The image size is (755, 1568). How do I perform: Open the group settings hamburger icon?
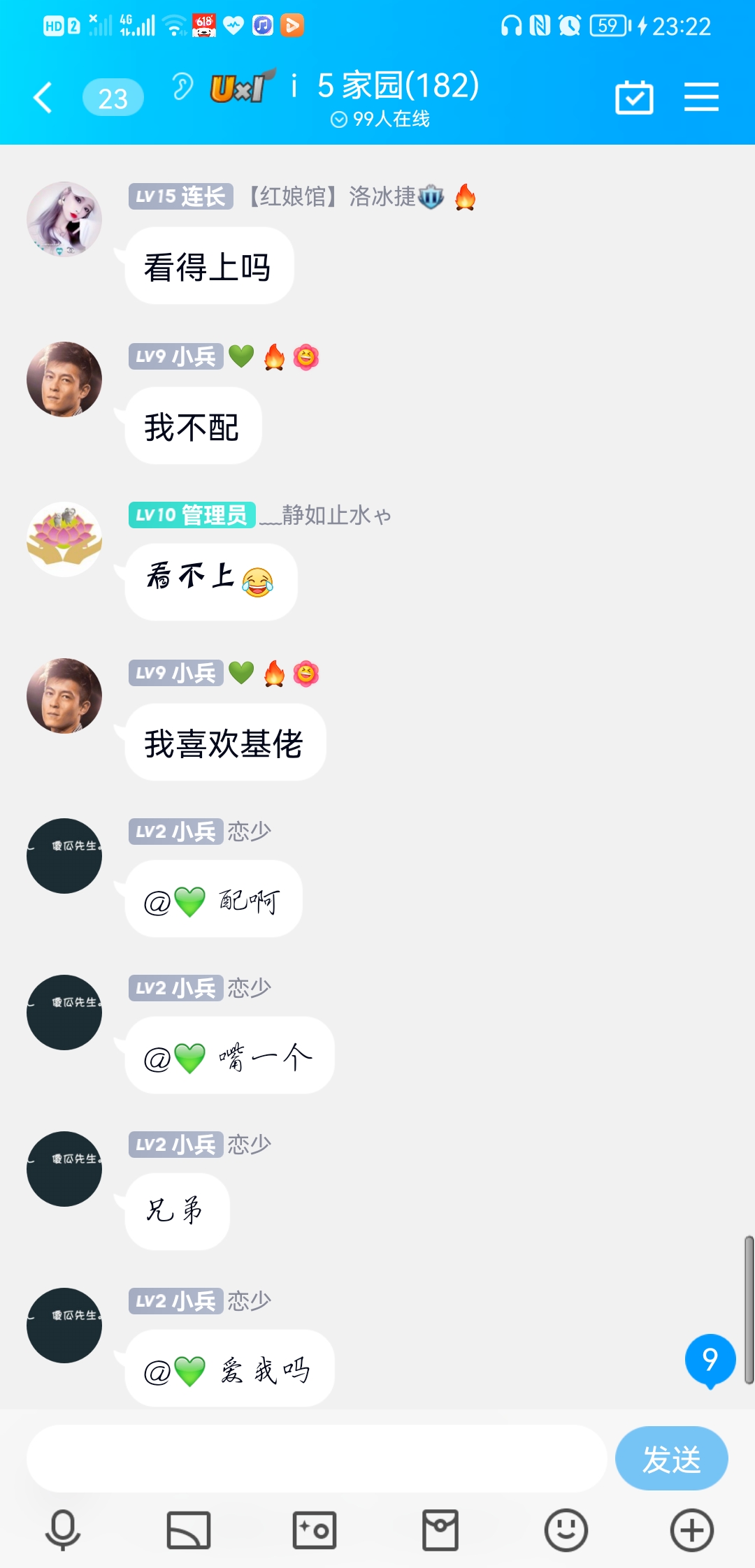[x=702, y=98]
